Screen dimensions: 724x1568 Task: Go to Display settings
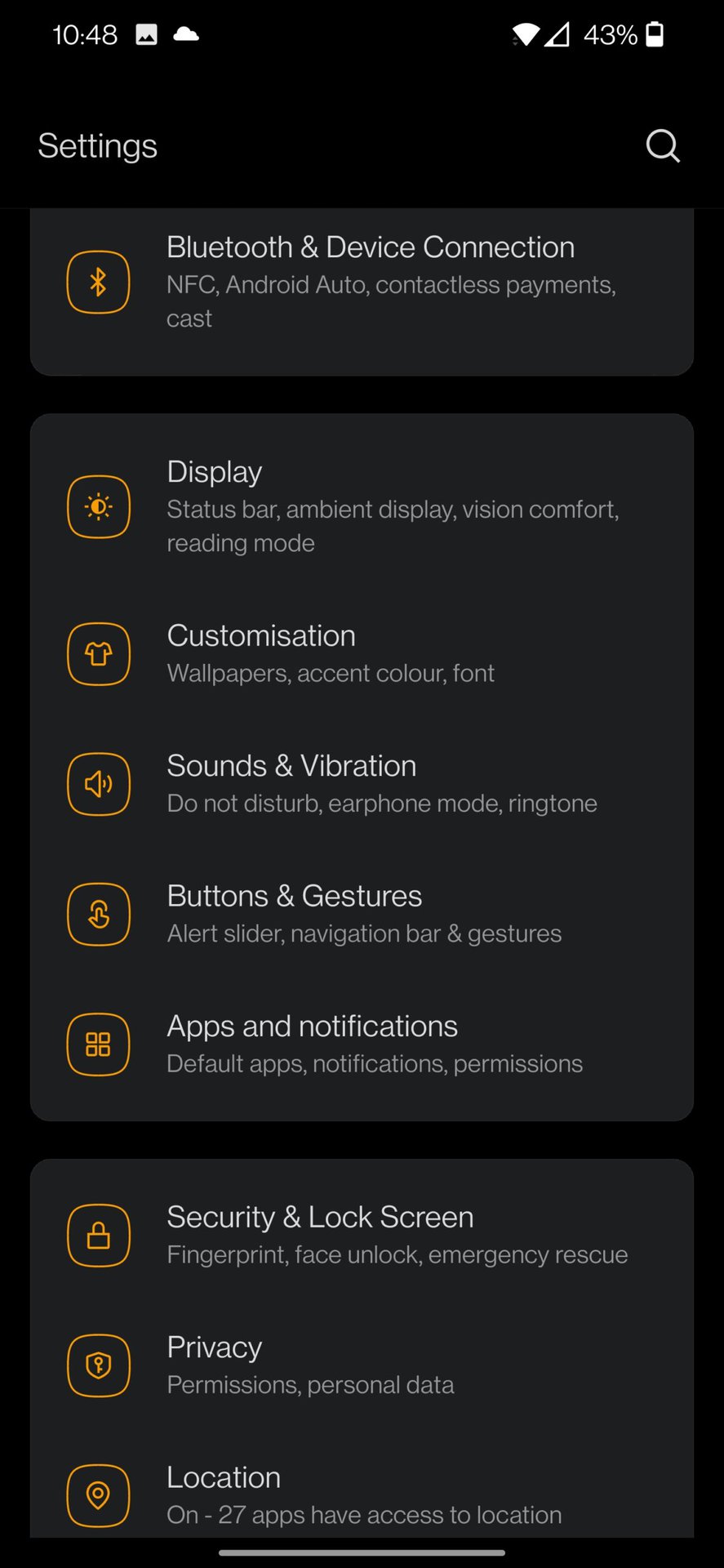[370, 506]
